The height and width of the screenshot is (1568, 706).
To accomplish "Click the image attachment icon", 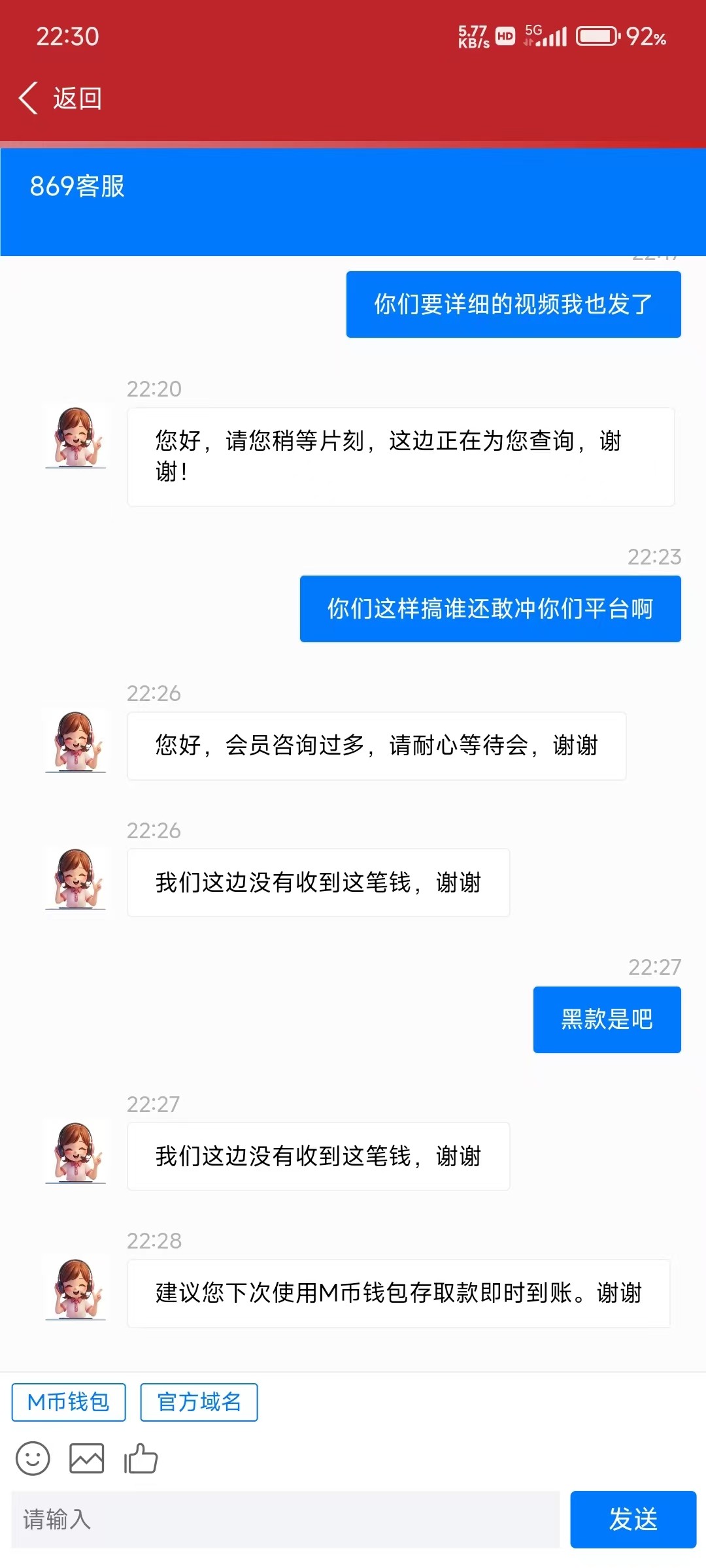I will [x=87, y=1458].
